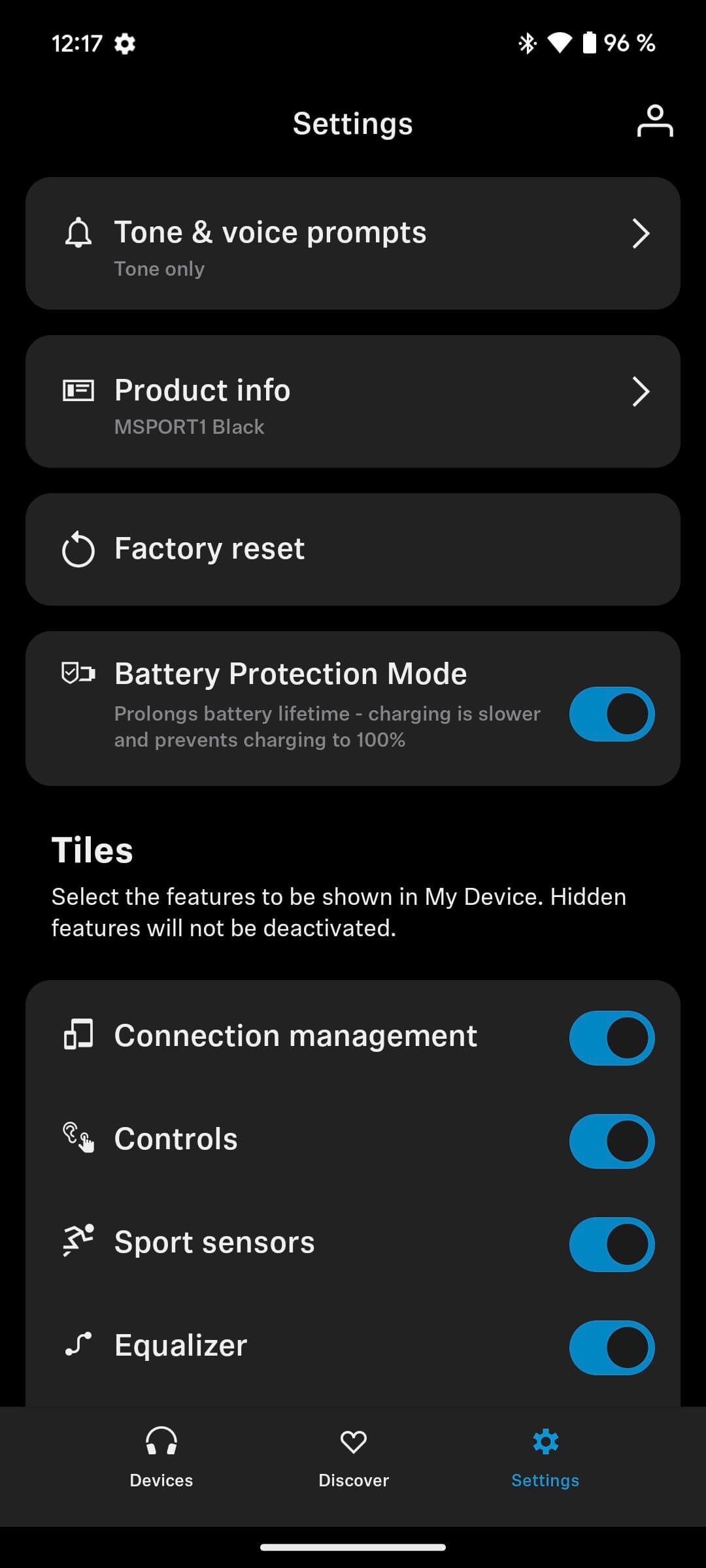The image size is (706, 1568).
Task: Hide the Sport sensors tile
Action: click(x=611, y=1245)
